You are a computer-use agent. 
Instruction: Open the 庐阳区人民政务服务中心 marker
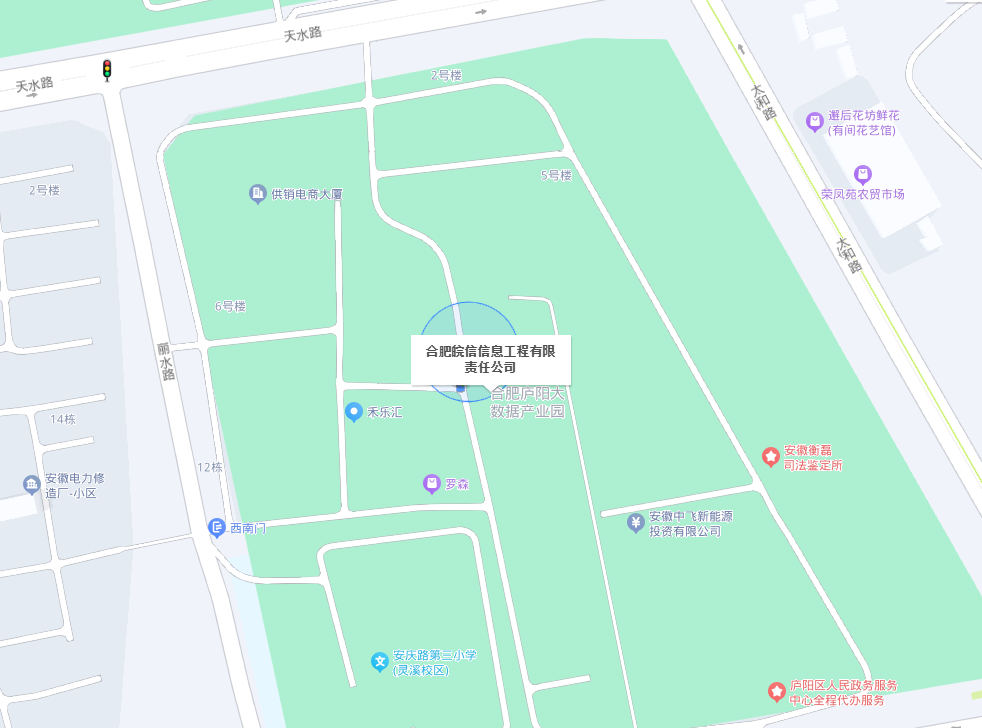coord(776,691)
